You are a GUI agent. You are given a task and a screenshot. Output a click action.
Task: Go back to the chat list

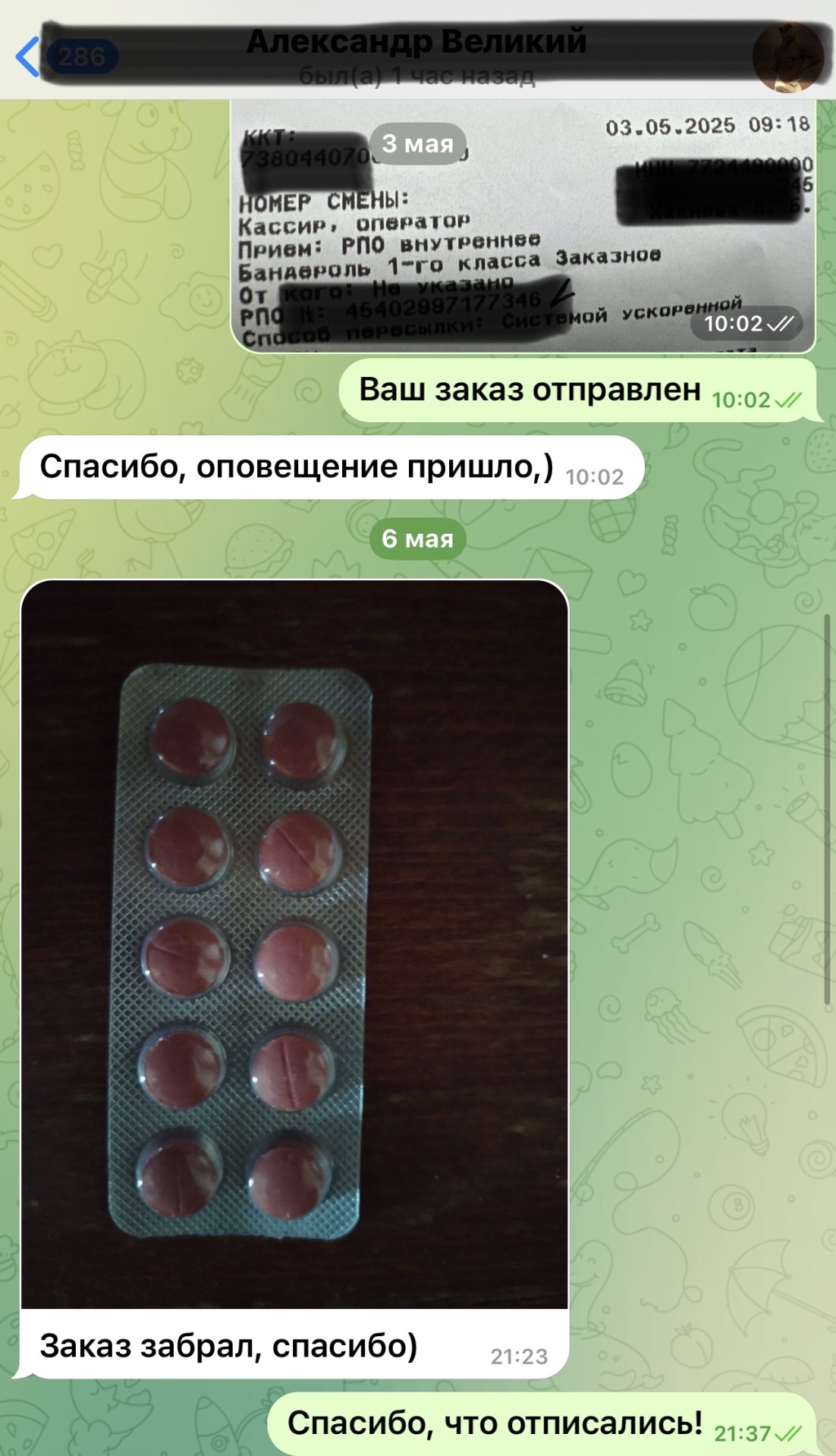29,56
